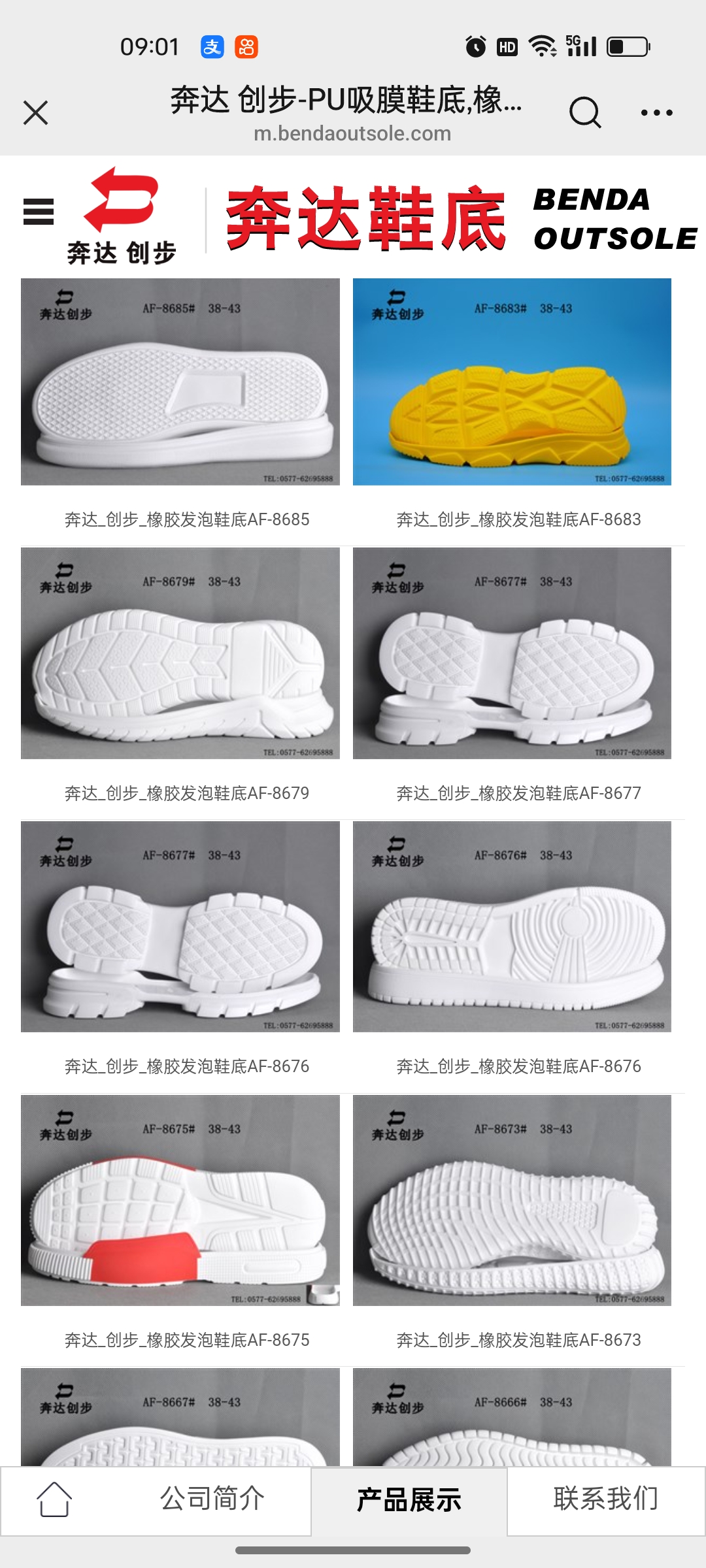
Task: Open the AF-8685 white outsole product
Action: (x=180, y=382)
